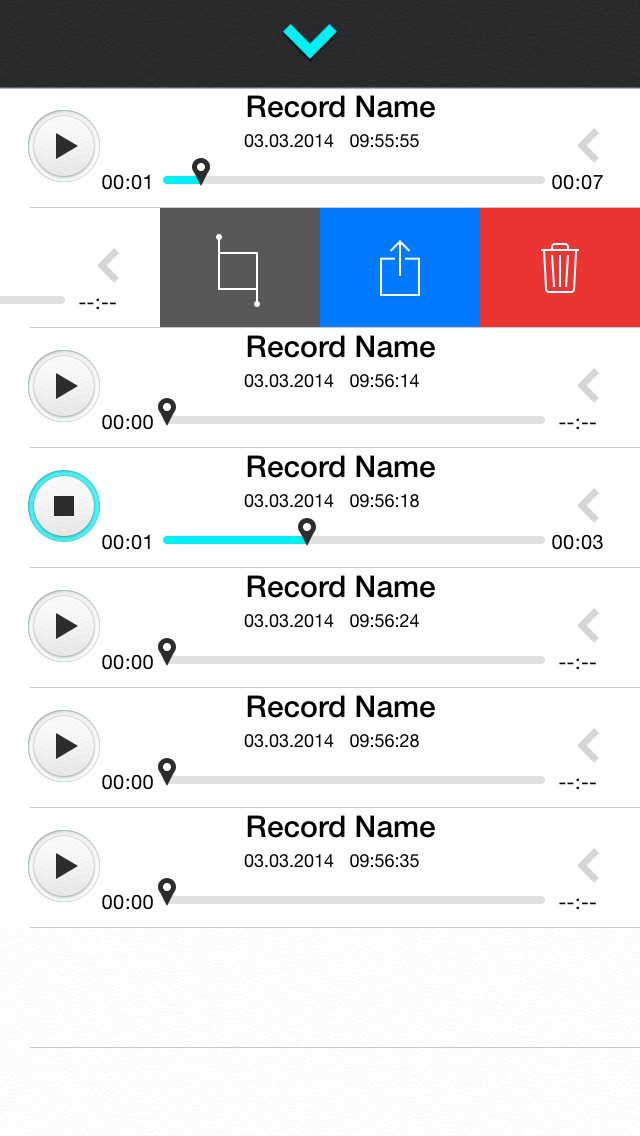Reveal actions arrow for the 09:55:55 recording
The height and width of the screenshot is (1136, 640).
click(x=589, y=146)
